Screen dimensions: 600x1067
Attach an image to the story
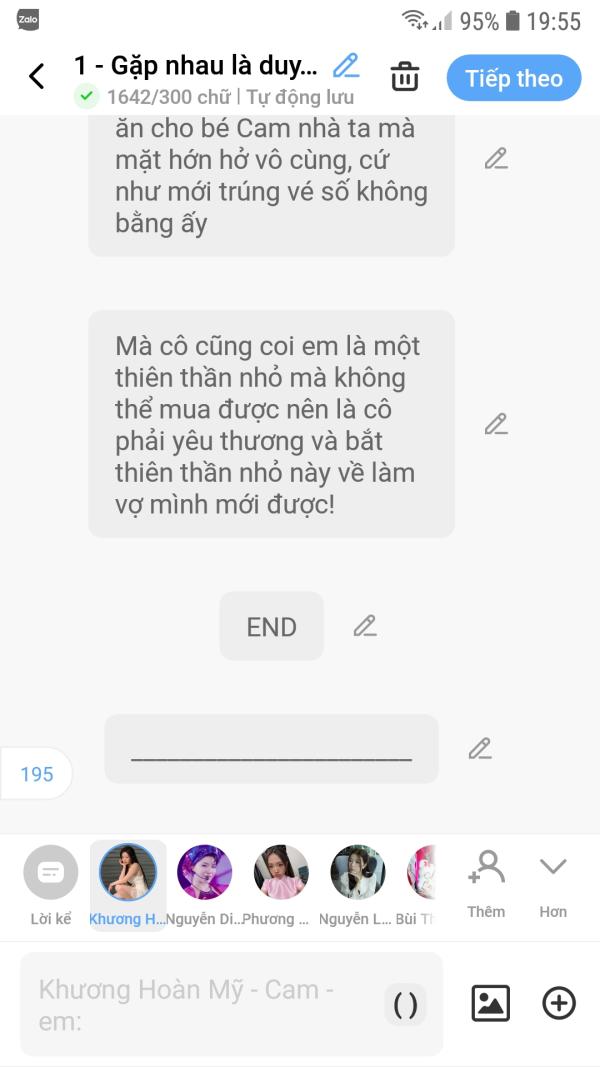tap(490, 1003)
